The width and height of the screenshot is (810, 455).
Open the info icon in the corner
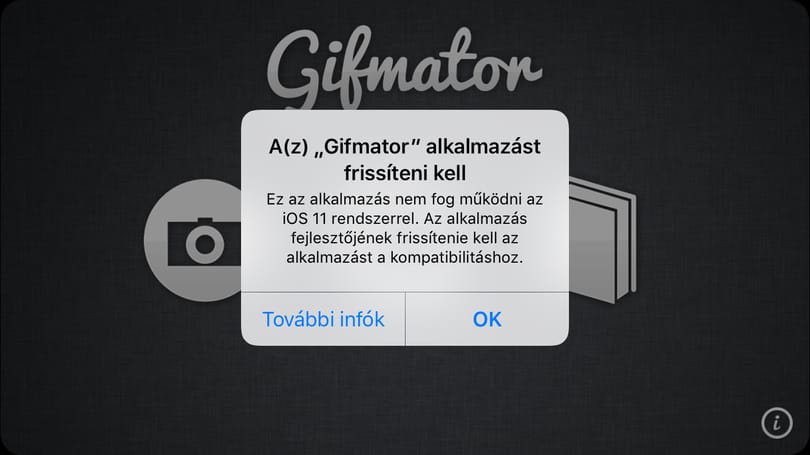[776, 423]
